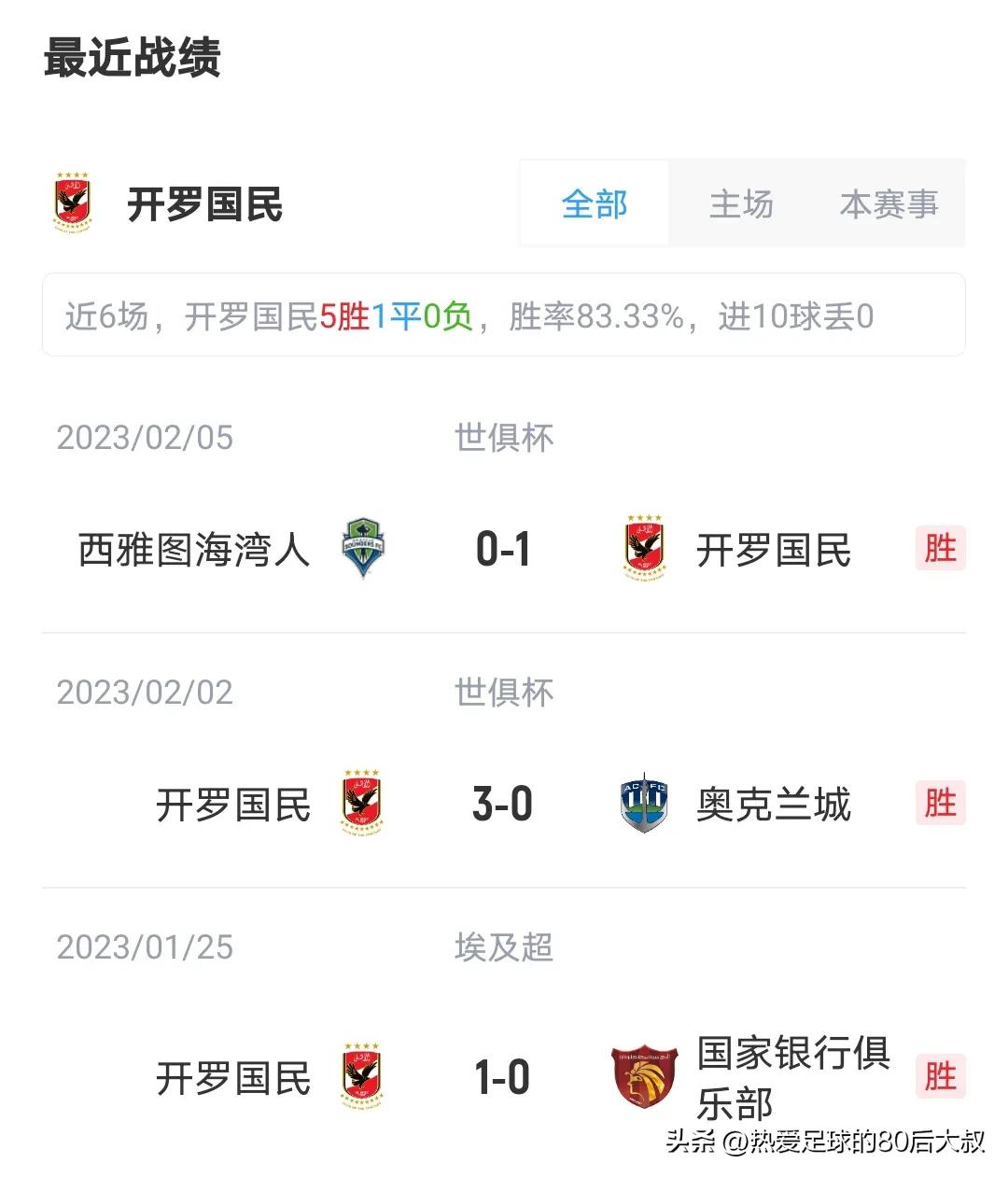This screenshot has height=1177, width=1008.
Task: Click 开罗国民 logo in the 1-0 match row
Action: [x=363, y=1074]
